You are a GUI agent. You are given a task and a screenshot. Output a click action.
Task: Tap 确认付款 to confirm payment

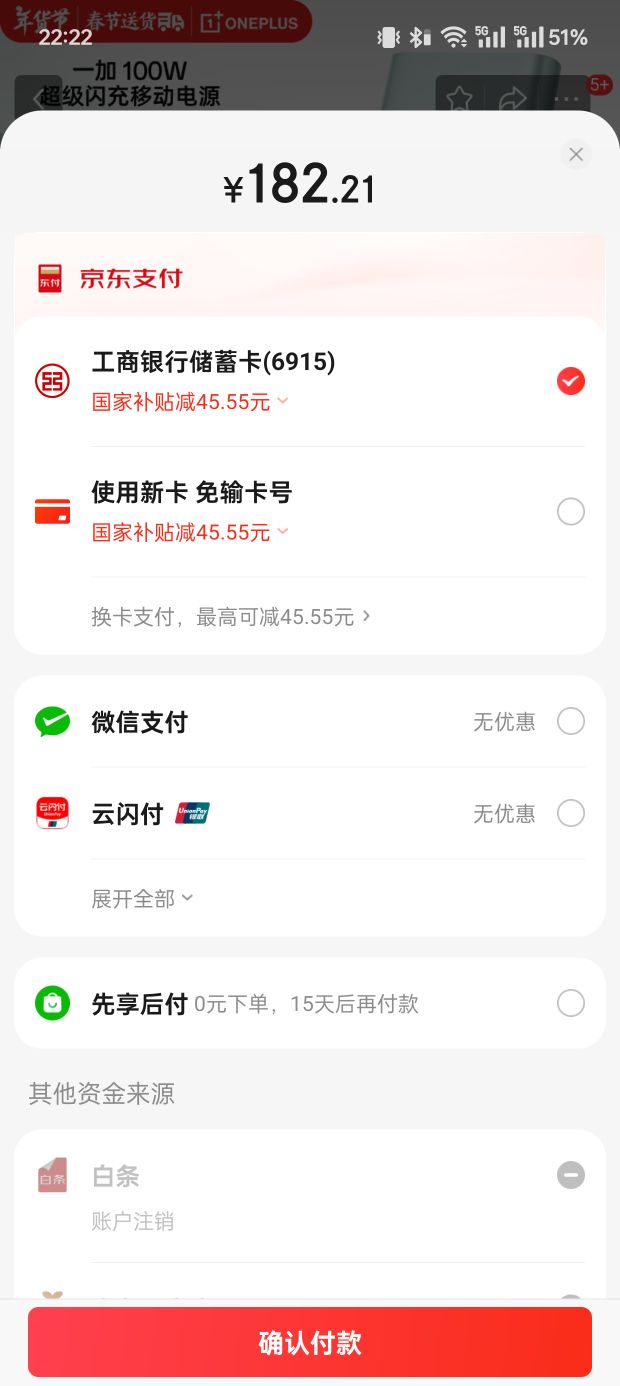pos(310,1342)
